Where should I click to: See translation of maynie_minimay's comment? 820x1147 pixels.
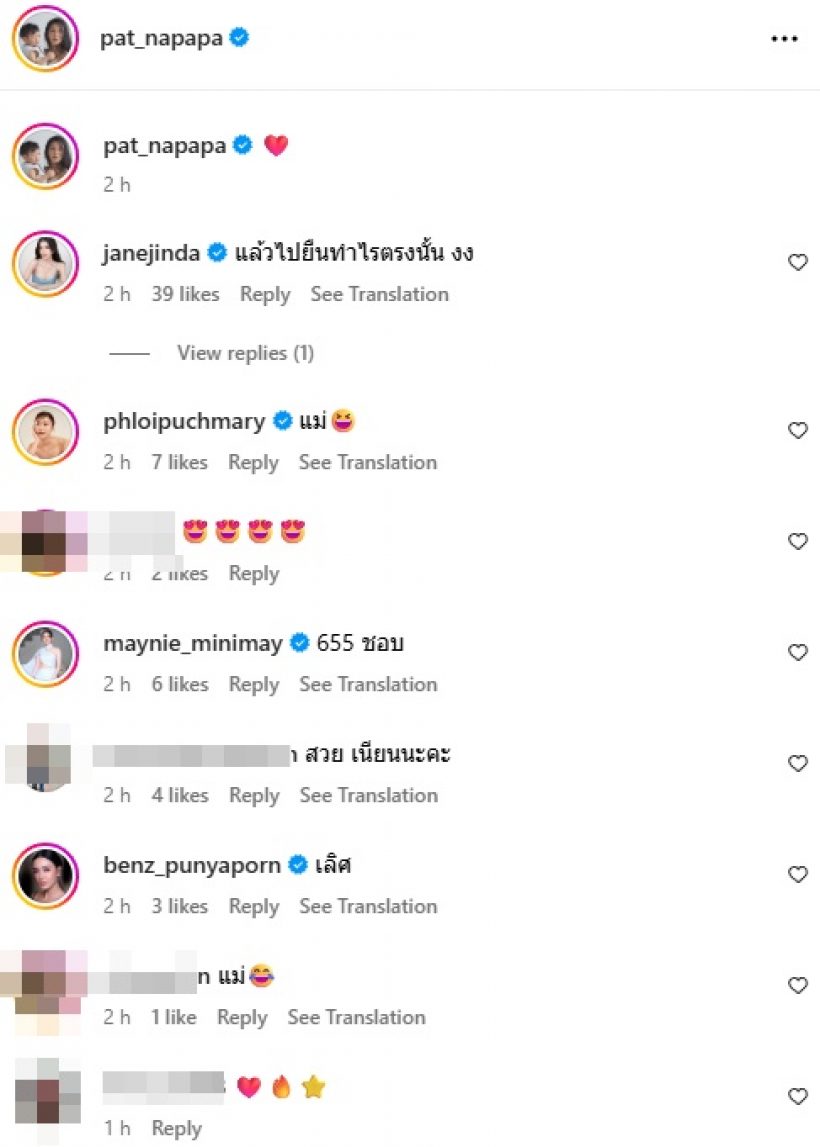tap(368, 684)
